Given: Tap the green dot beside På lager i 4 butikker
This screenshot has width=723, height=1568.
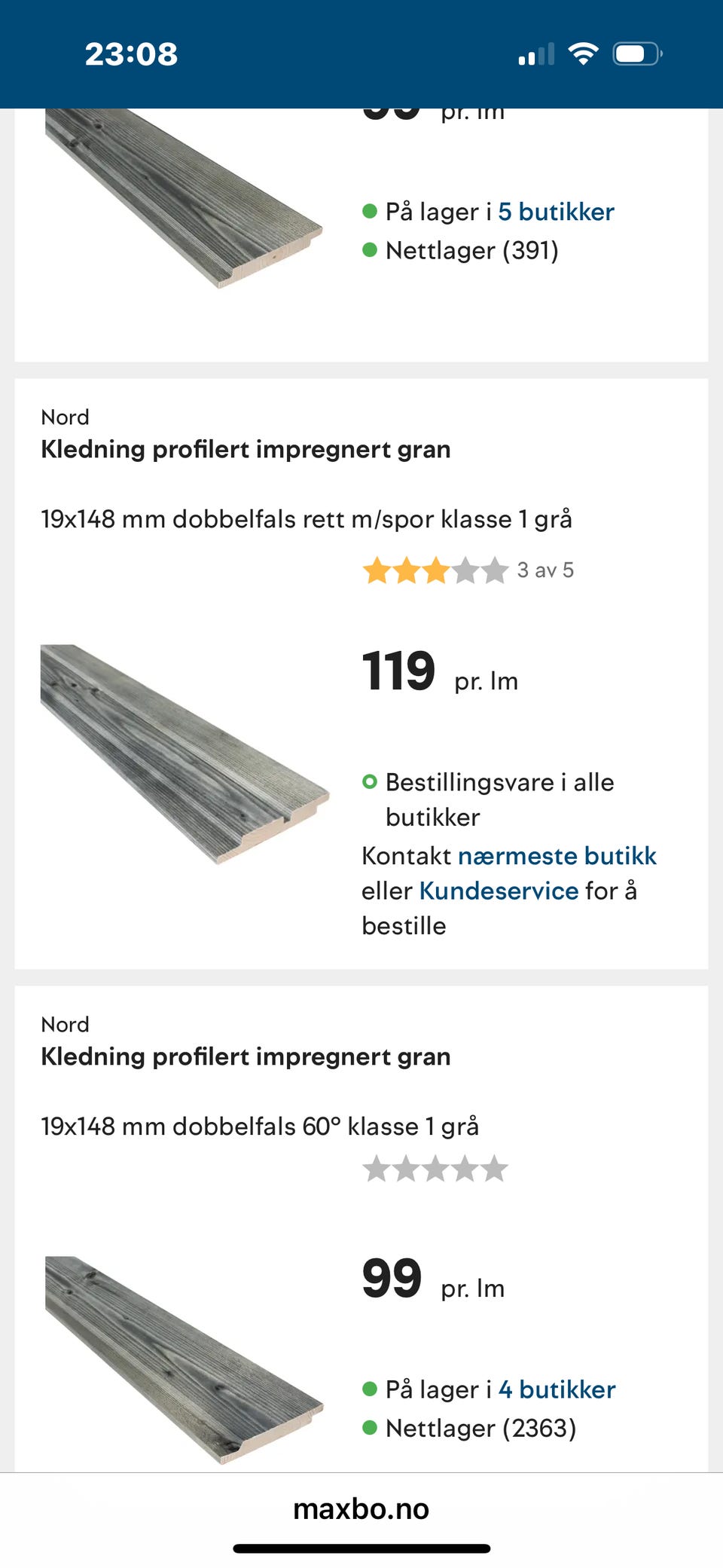Looking at the screenshot, I should pos(368,1389).
